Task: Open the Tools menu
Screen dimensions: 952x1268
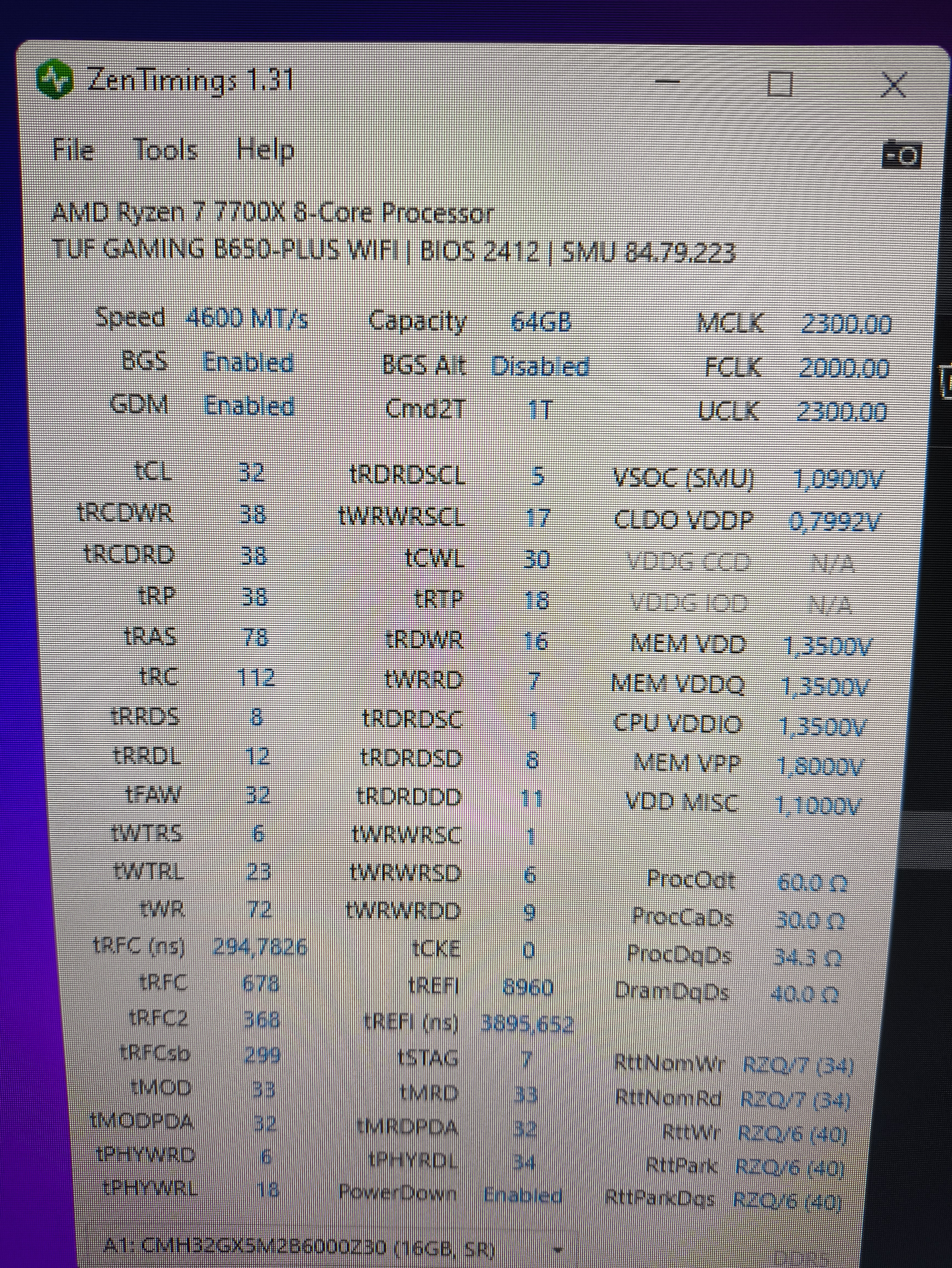Action: (x=166, y=151)
